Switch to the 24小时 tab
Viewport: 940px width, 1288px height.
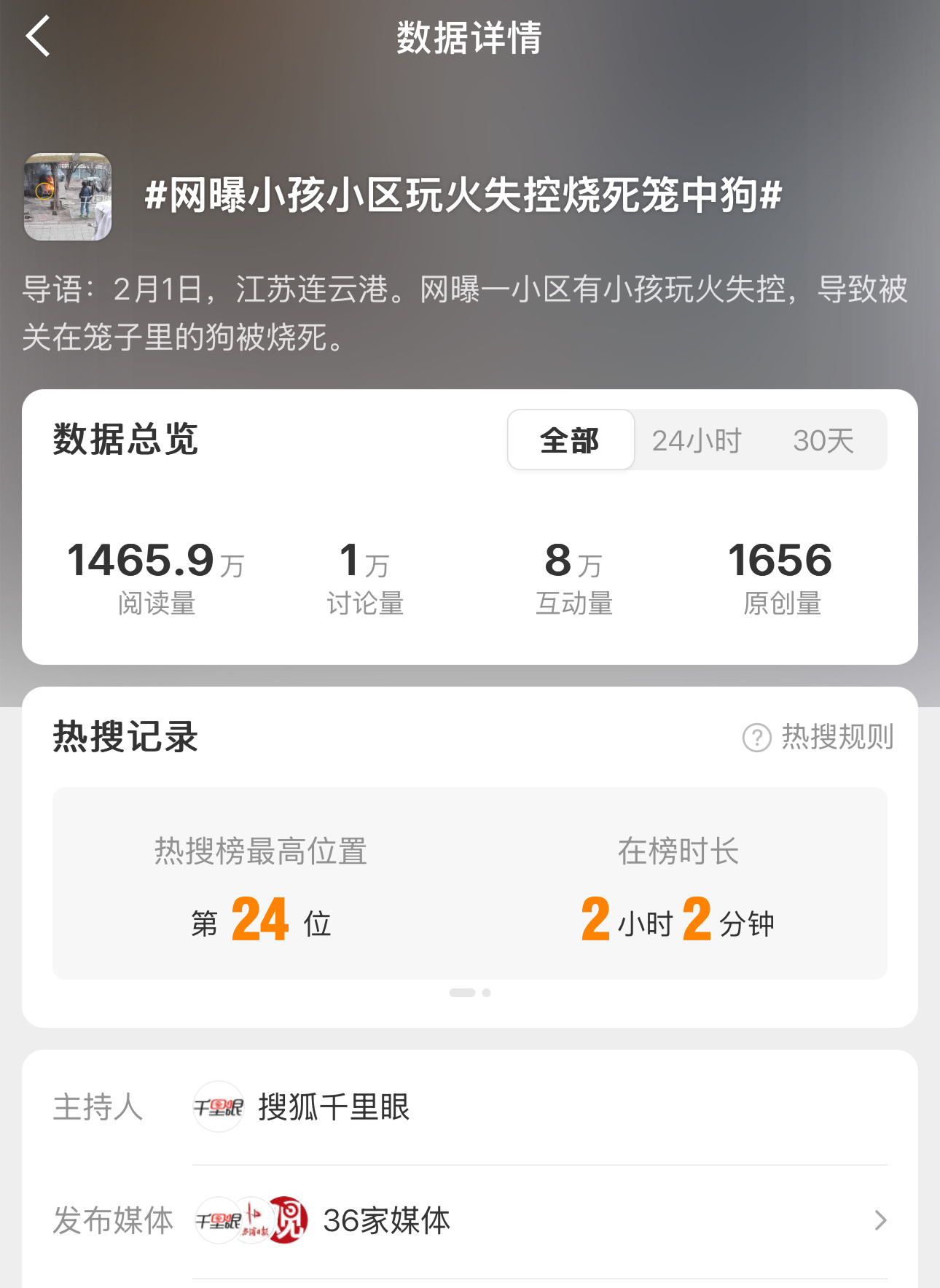697,439
